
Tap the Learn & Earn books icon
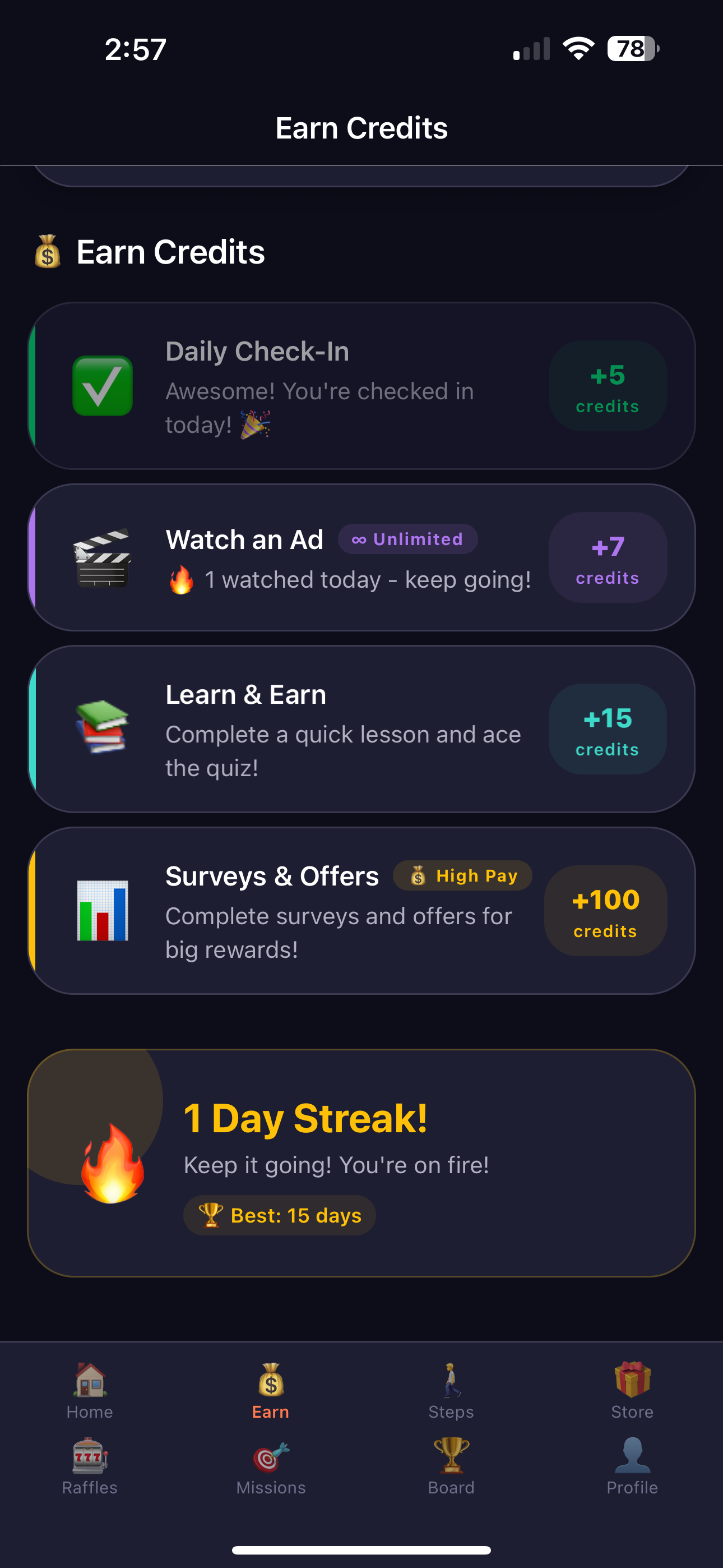tap(102, 728)
